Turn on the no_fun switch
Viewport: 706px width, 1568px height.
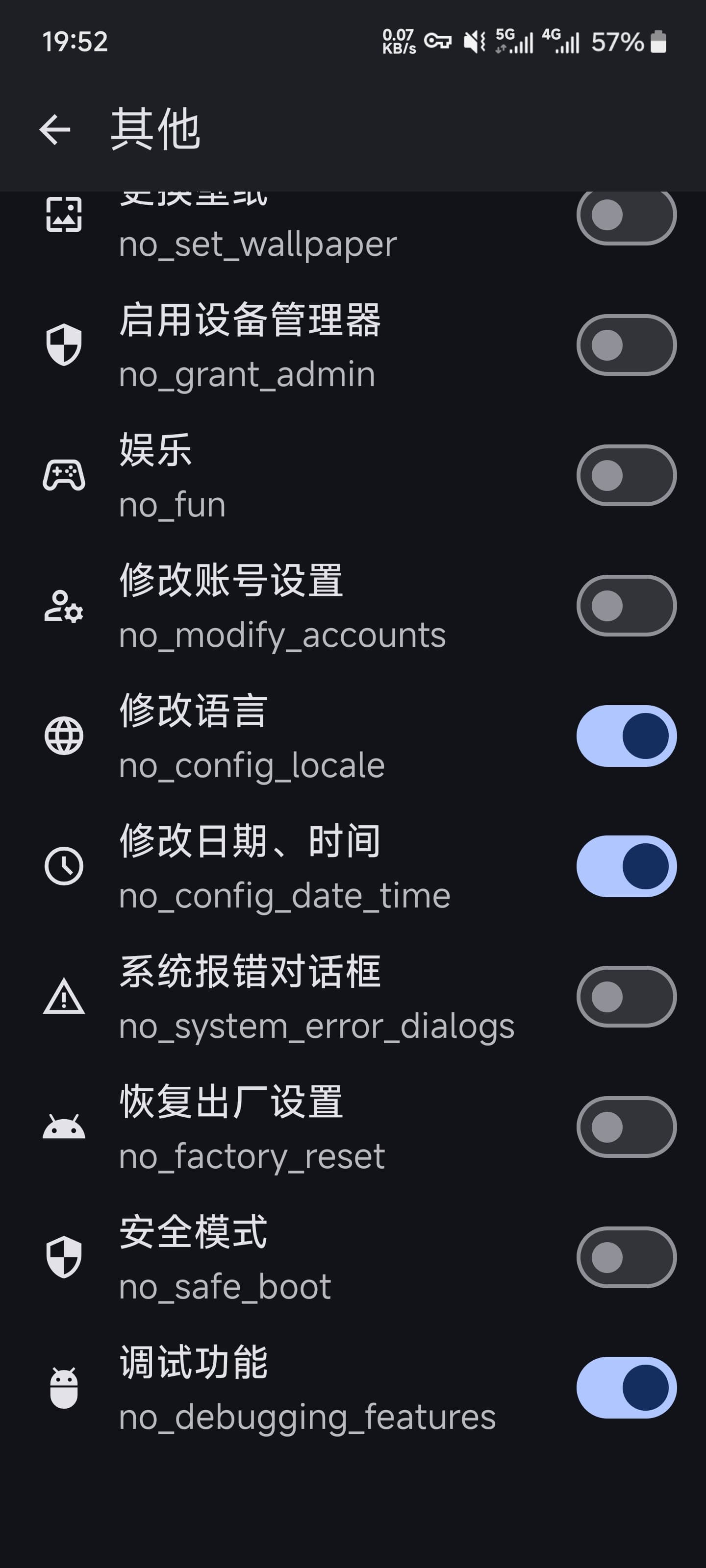(x=626, y=475)
